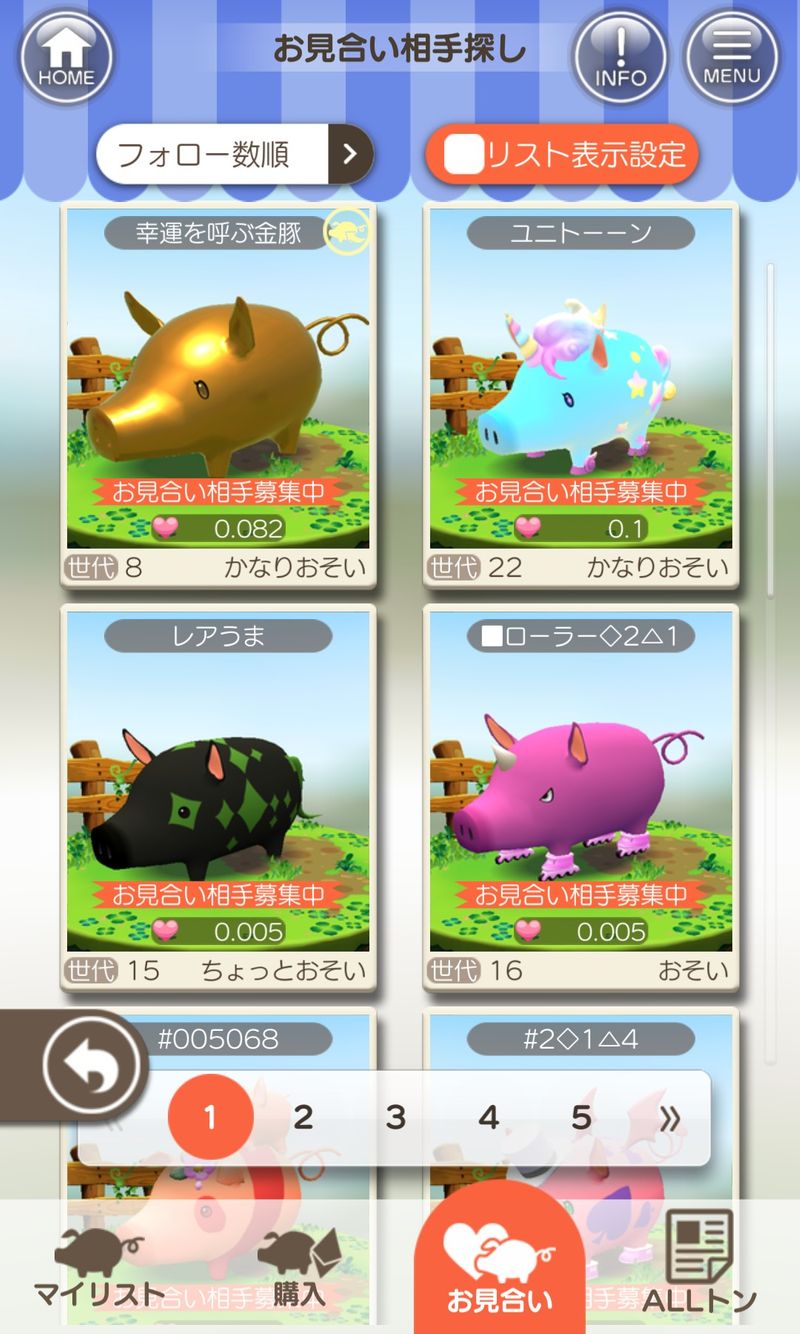Change sort order from フォロー数順

234,154
